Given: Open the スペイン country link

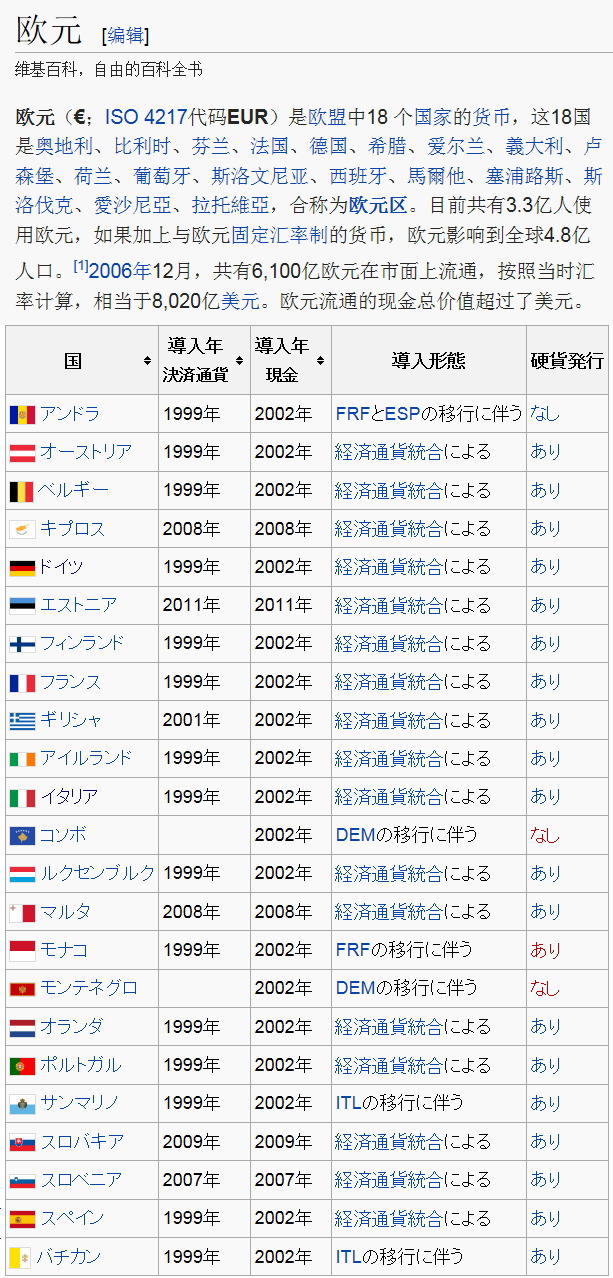Looking at the screenshot, I should pos(71,1218).
